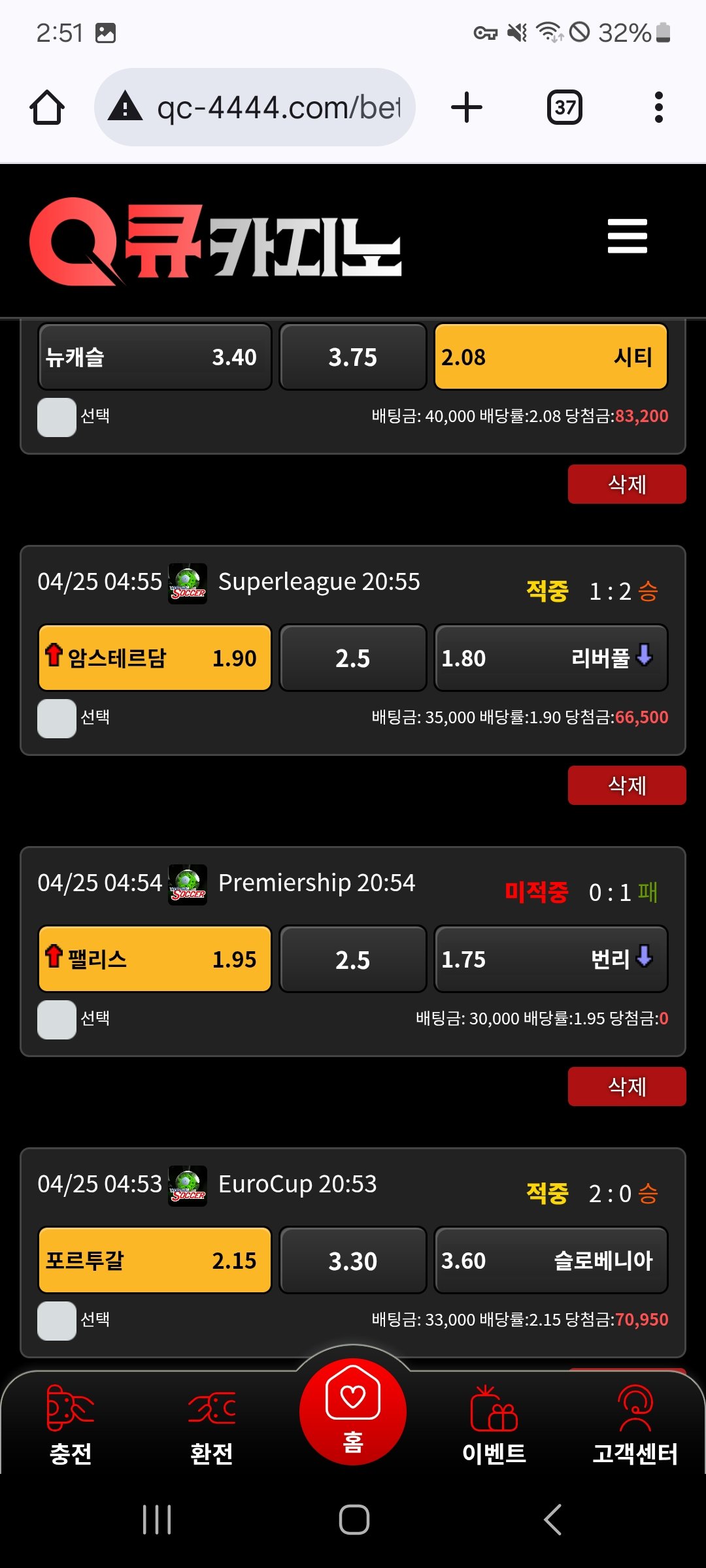Return to 홈 via the red button

(353, 1411)
